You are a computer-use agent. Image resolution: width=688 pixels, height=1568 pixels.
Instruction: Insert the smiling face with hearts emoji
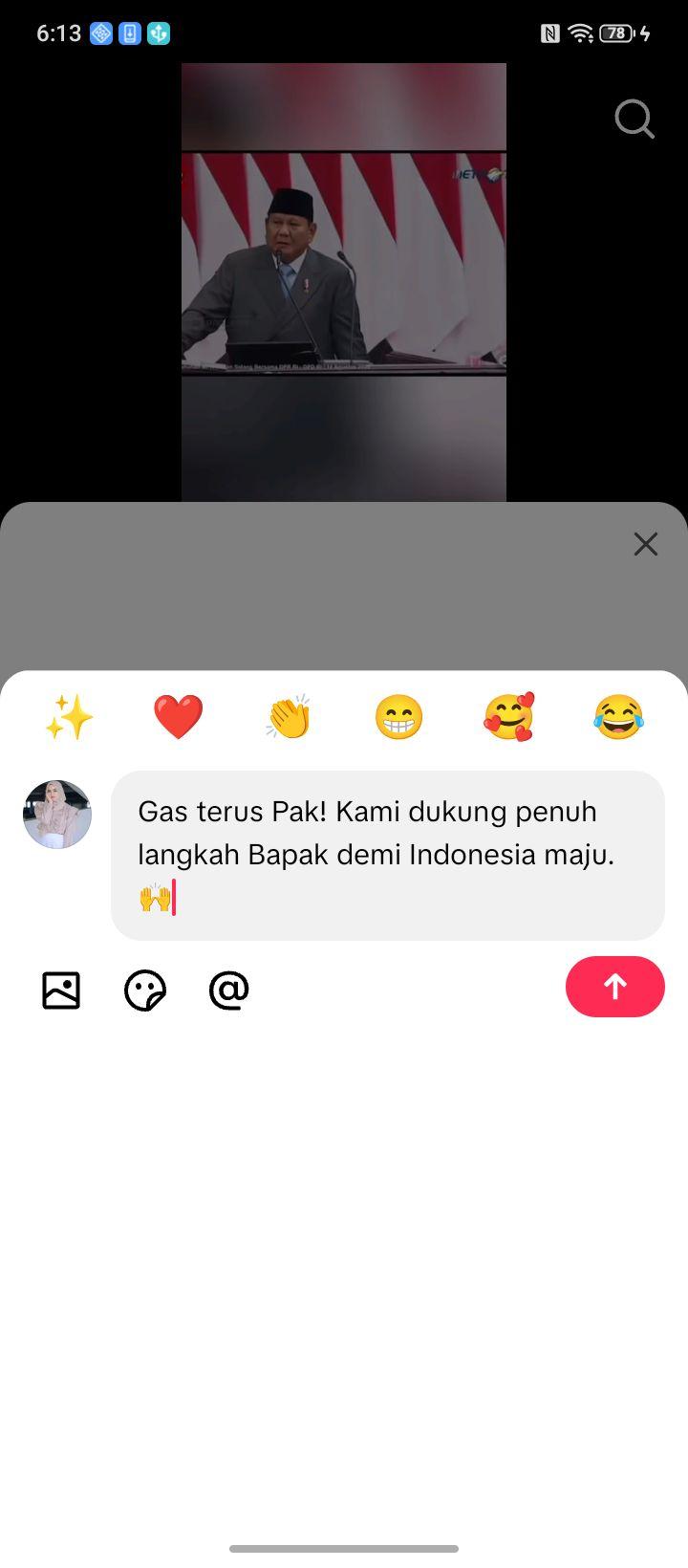pyautogui.click(x=508, y=717)
